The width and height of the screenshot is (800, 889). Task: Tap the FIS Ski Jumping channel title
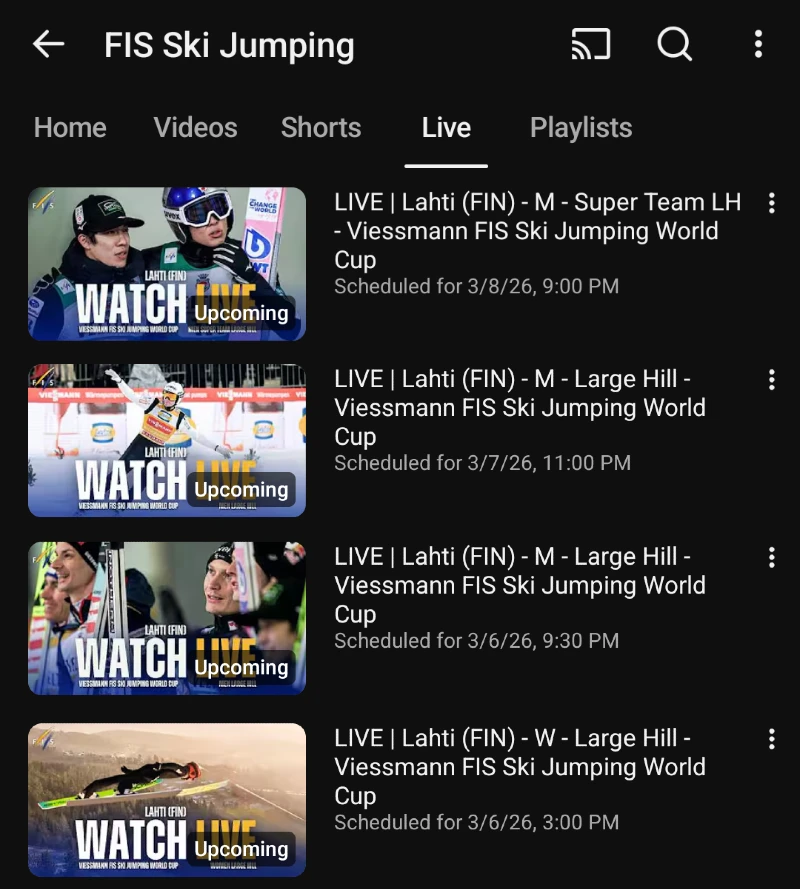[229, 44]
